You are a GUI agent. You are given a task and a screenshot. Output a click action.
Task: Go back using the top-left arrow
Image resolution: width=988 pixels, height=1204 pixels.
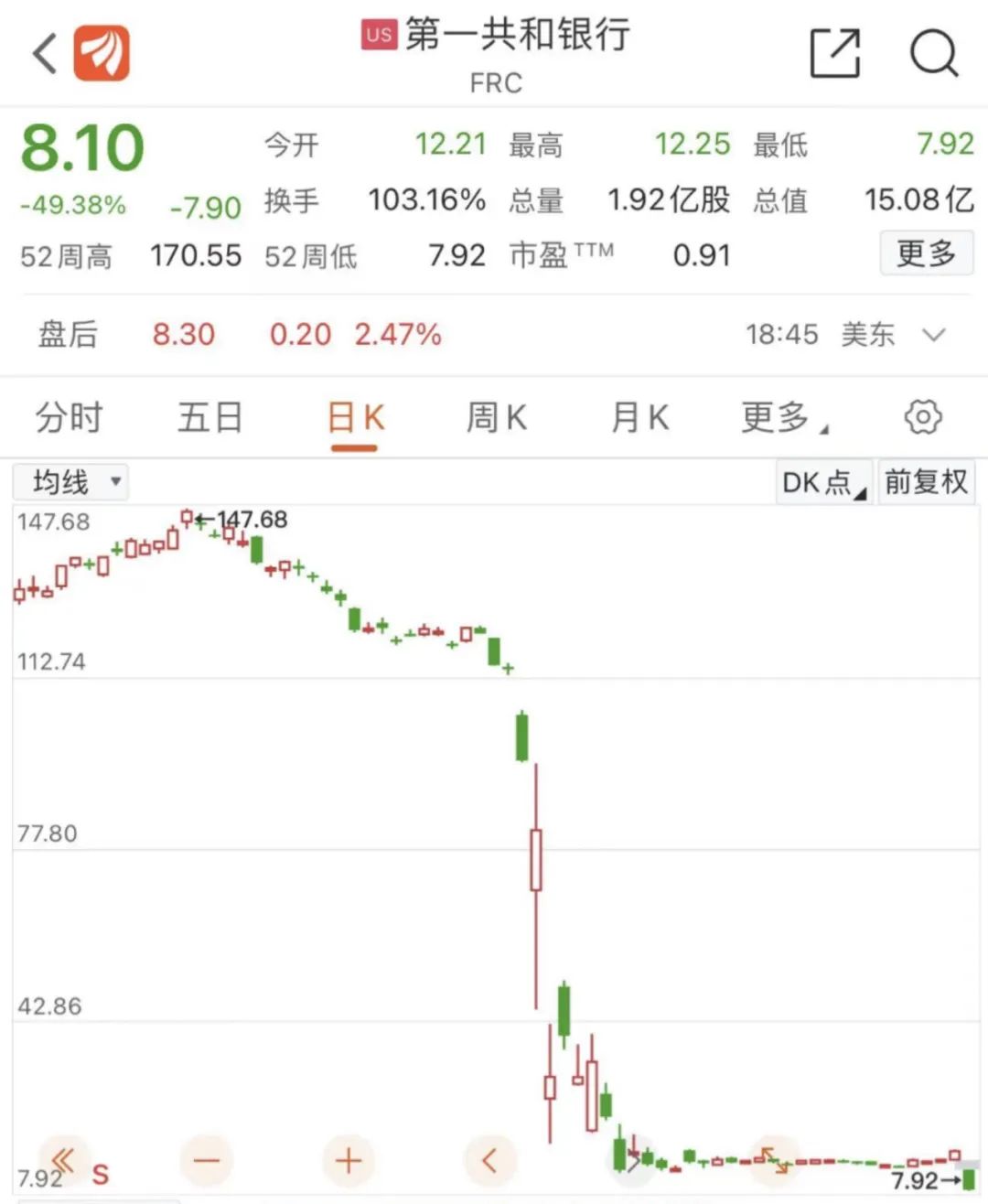tap(45, 52)
